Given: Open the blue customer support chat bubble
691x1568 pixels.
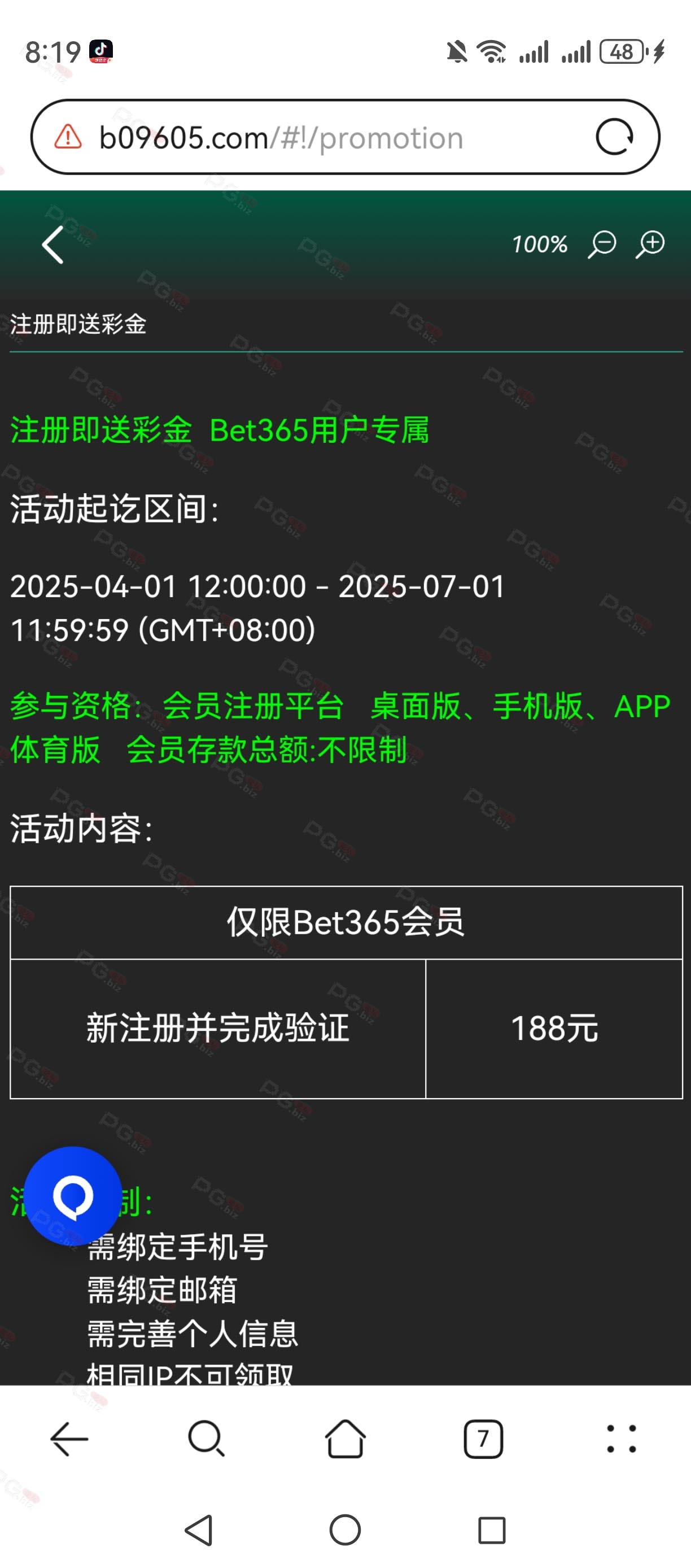Looking at the screenshot, I should pos(73,1196).
